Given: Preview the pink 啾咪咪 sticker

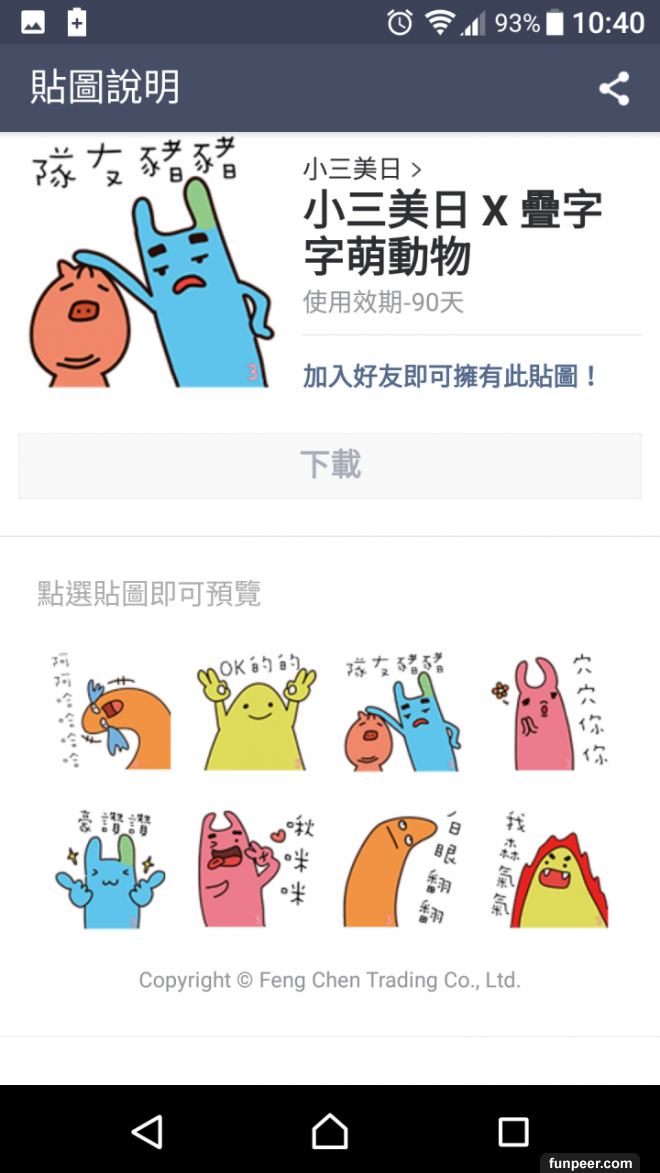Looking at the screenshot, I should coord(254,868).
